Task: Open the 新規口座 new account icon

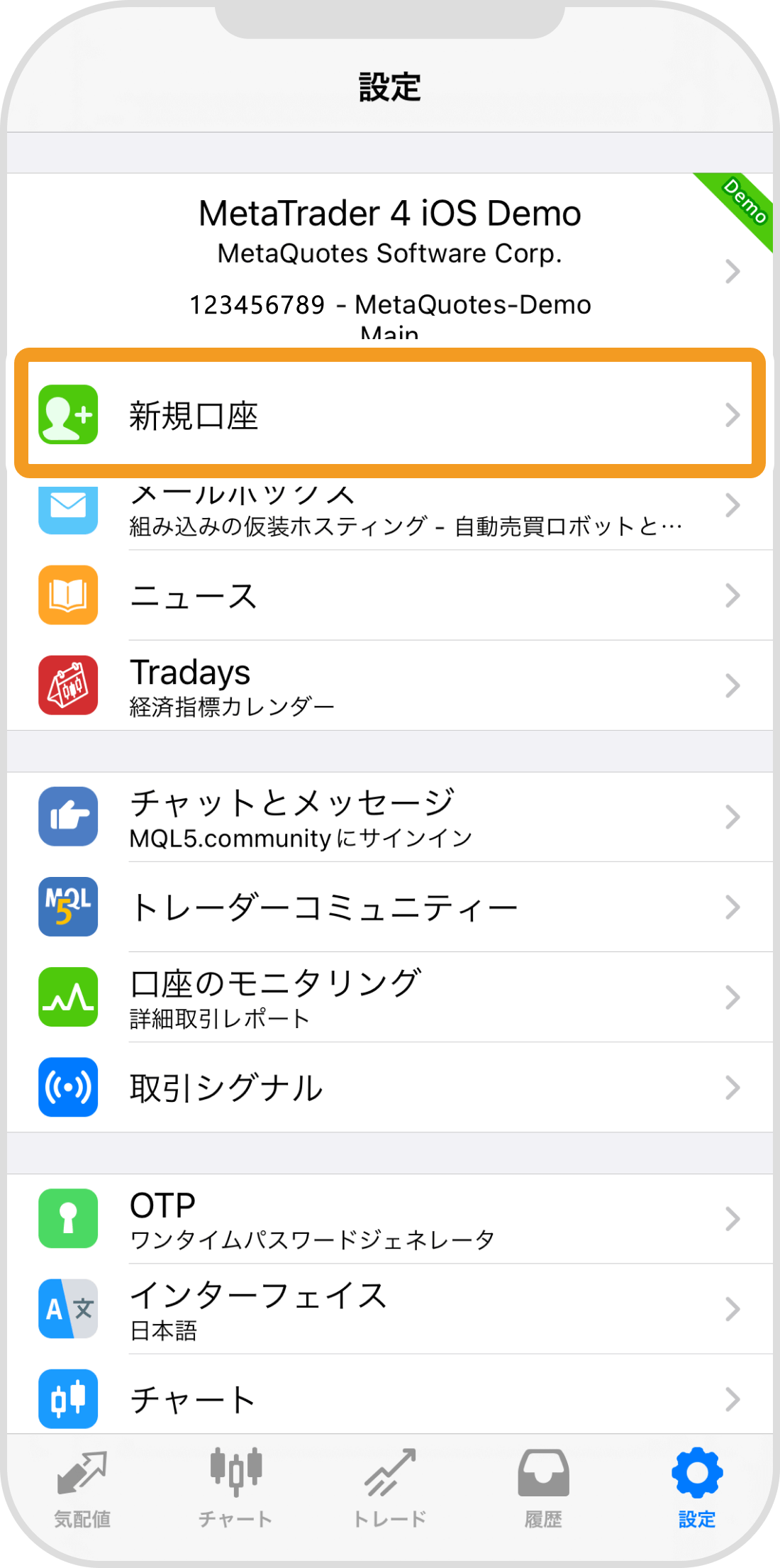Action: 67,415
